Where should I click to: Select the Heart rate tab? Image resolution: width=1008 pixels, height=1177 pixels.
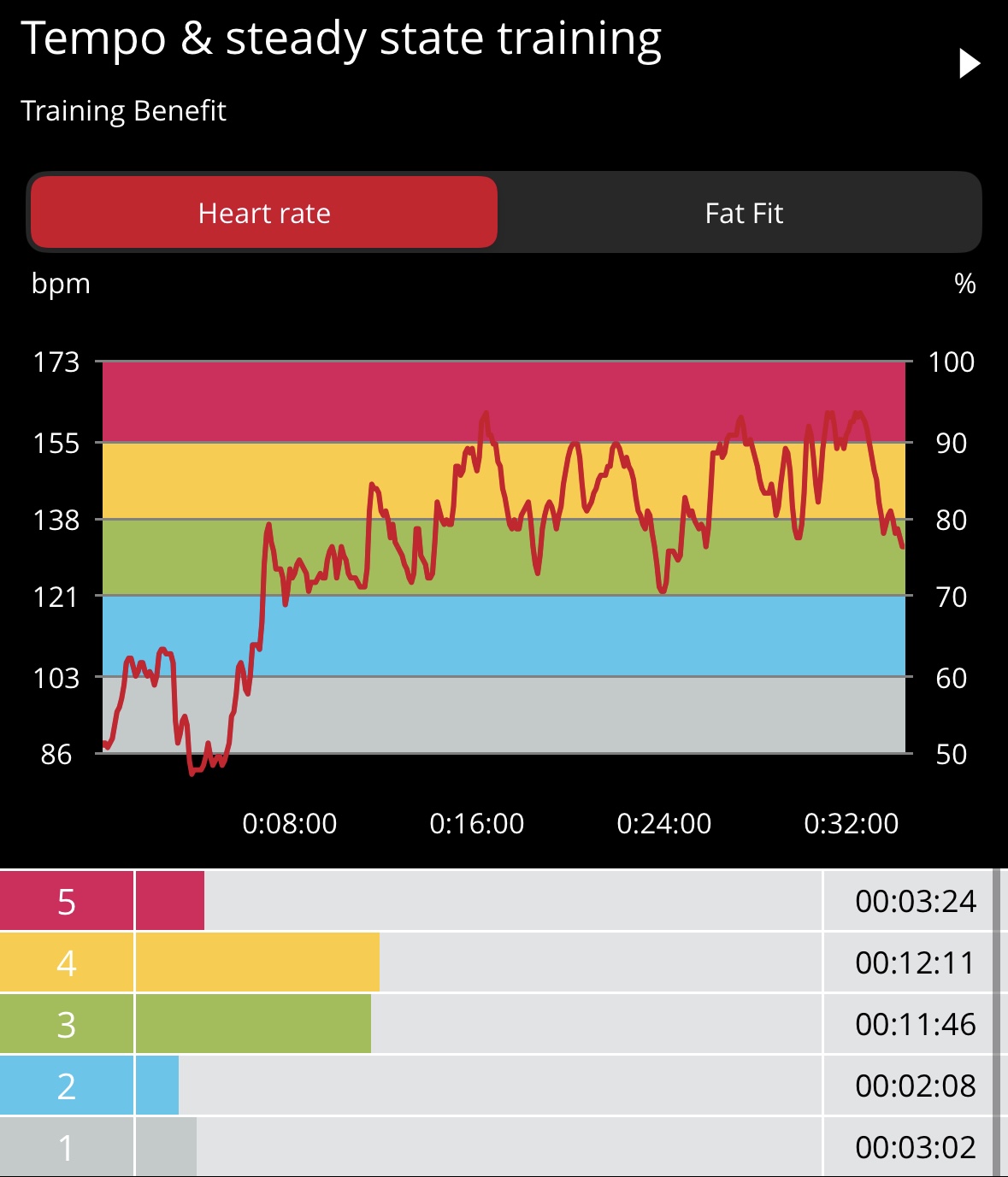(264, 213)
